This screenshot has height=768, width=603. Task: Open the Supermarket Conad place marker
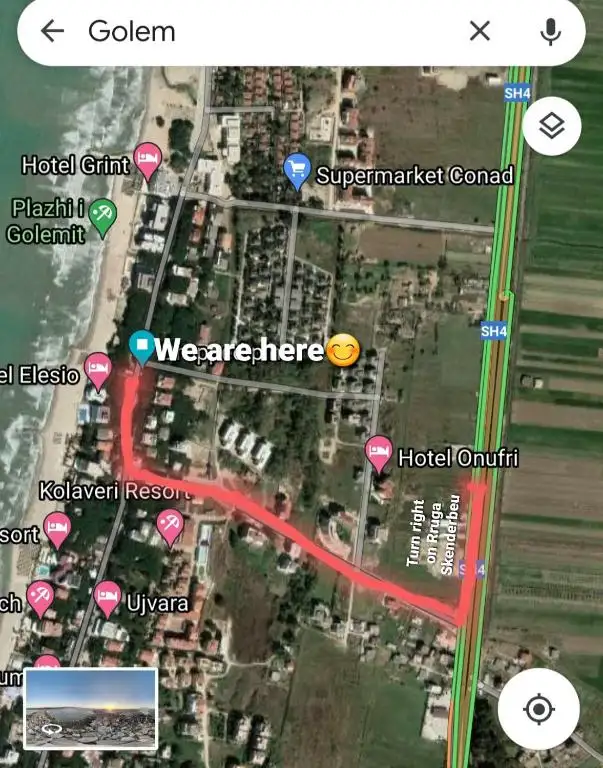[297, 170]
